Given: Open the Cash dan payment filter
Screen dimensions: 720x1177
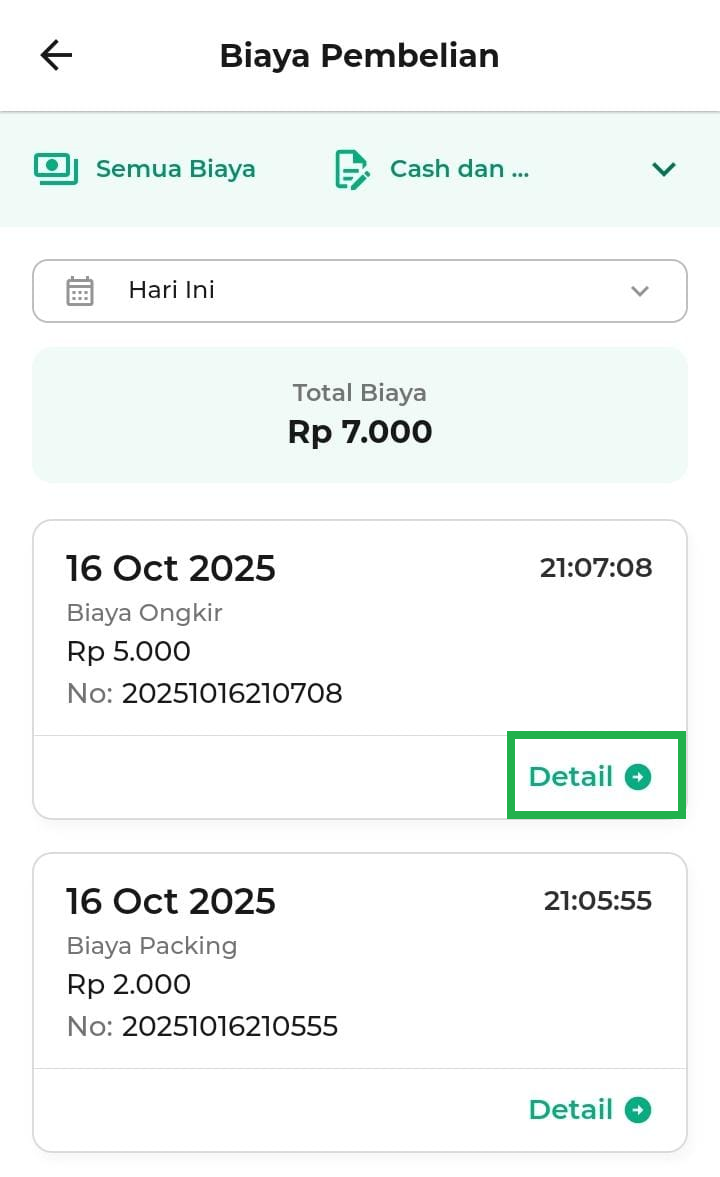Looking at the screenshot, I should pos(432,169).
